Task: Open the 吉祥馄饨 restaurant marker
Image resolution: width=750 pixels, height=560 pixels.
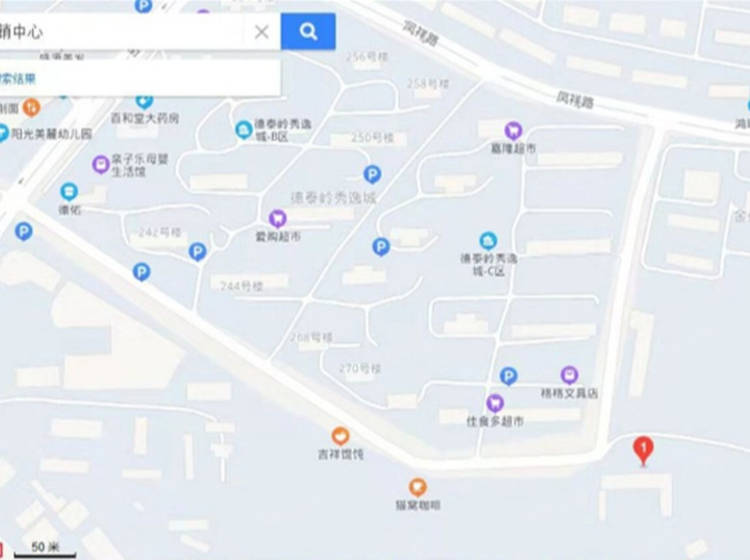Action: pos(340,436)
